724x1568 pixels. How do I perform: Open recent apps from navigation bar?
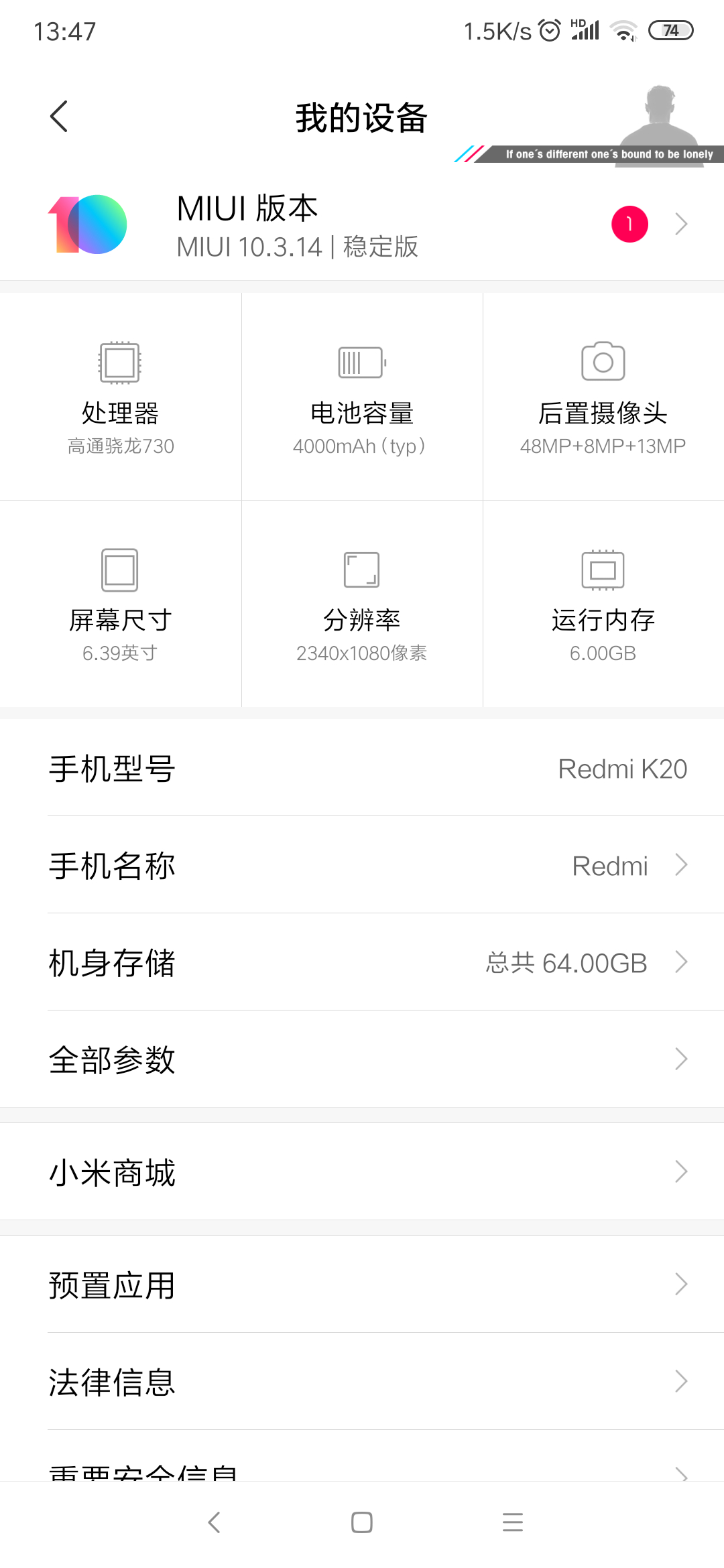(x=512, y=1522)
